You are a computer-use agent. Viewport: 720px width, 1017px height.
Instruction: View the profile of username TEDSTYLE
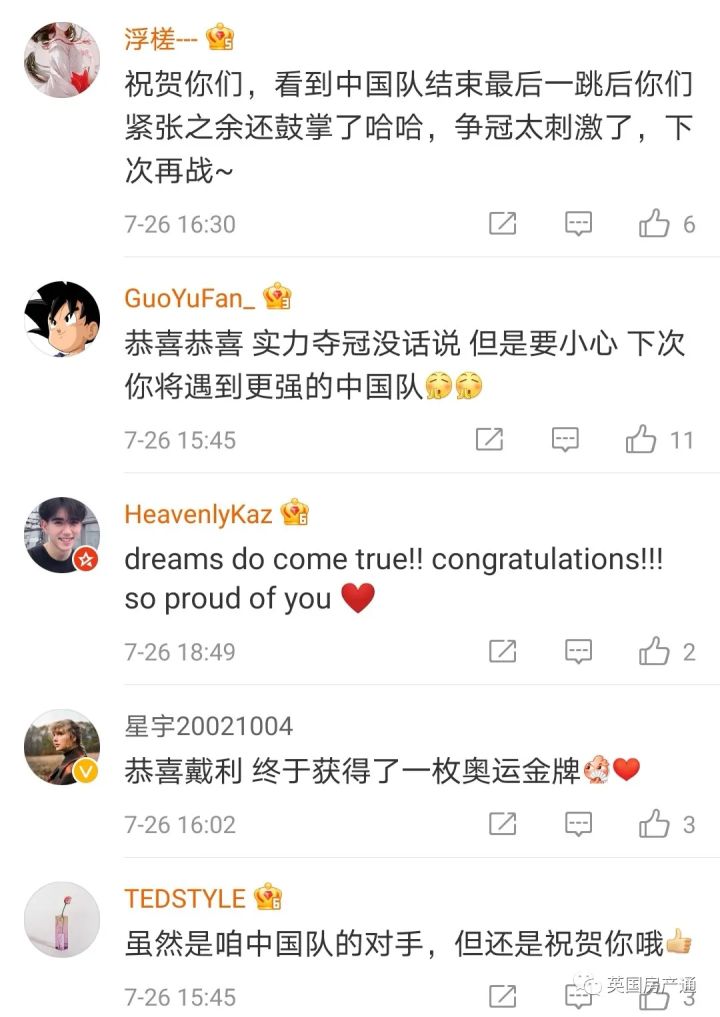[184, 898]
